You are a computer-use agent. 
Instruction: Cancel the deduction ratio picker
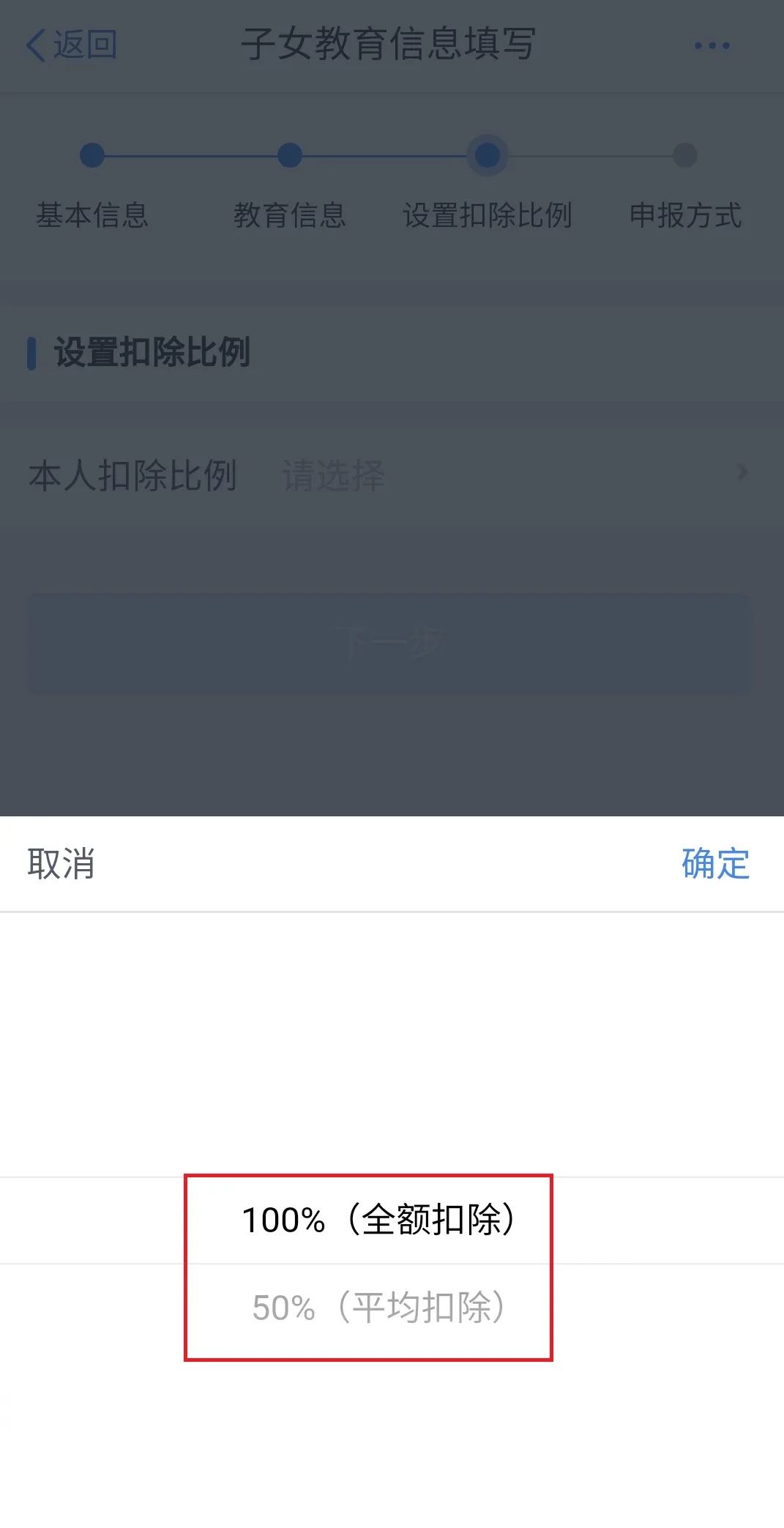61,864
